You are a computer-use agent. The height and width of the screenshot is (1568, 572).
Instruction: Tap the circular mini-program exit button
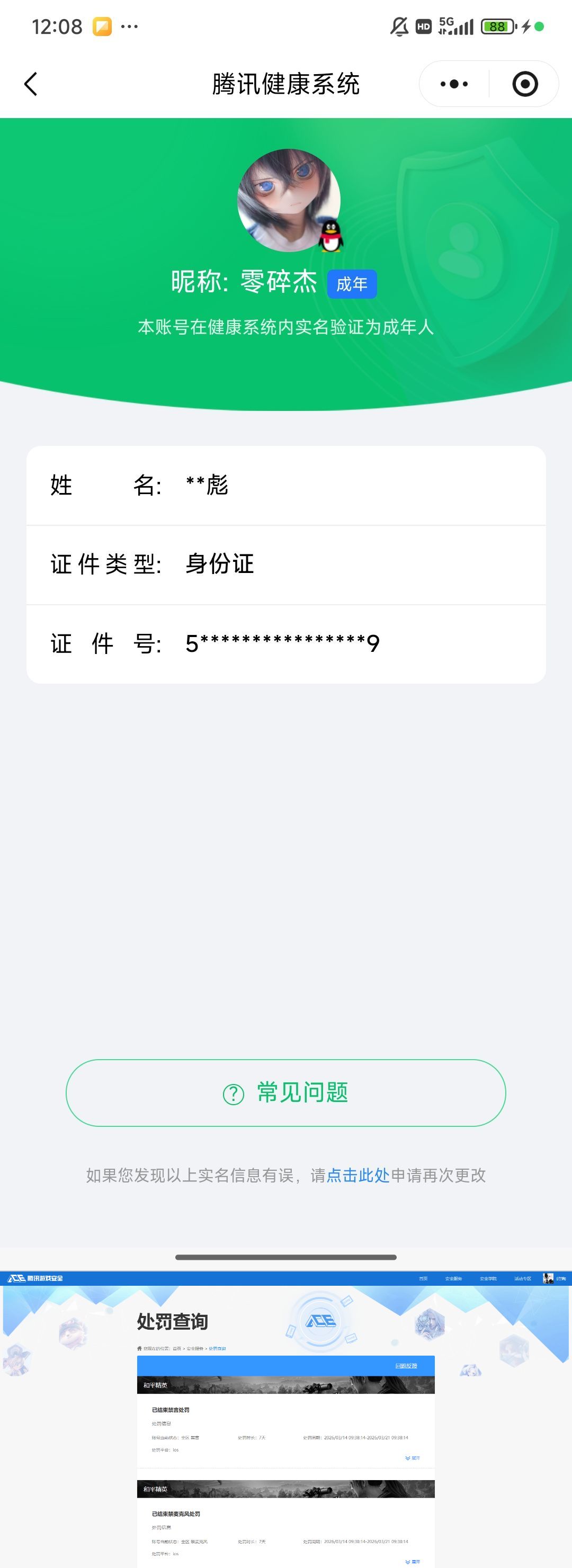coord(526,84)
